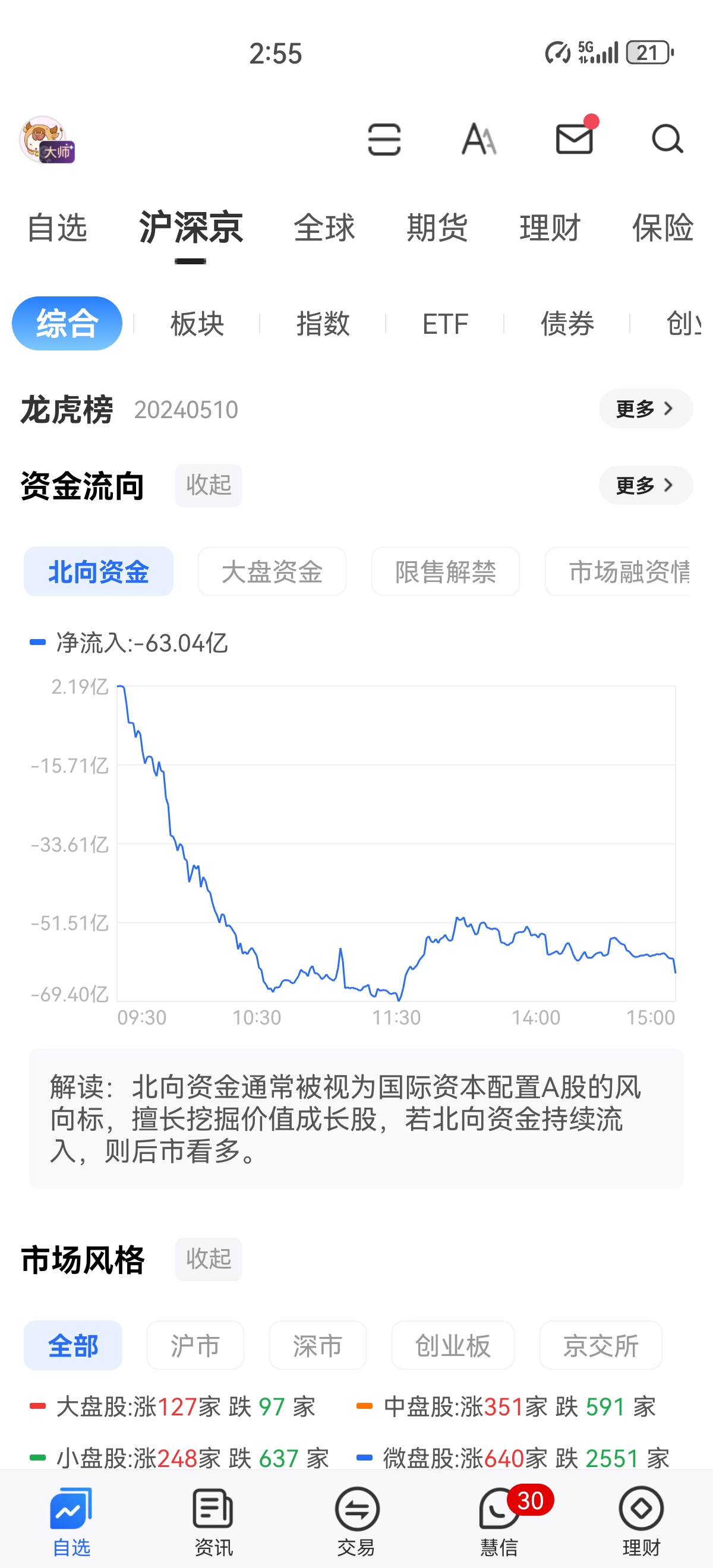
Task: View more 龙虎榜 data
Action: (x=645, y=409)
